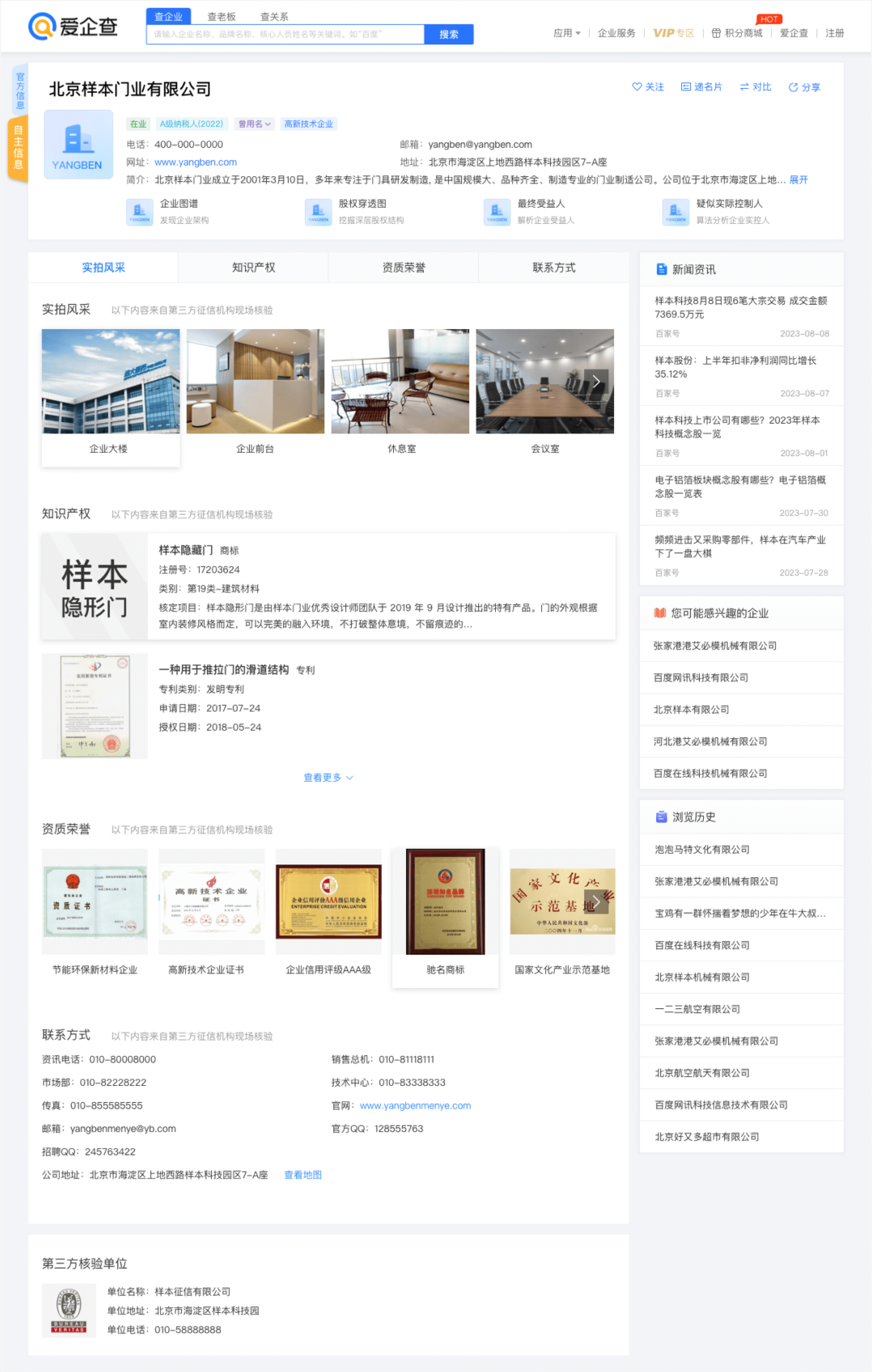Open the 对比 compare option
The width and height of the screenshot is (872, 1372).
(756, 87)
